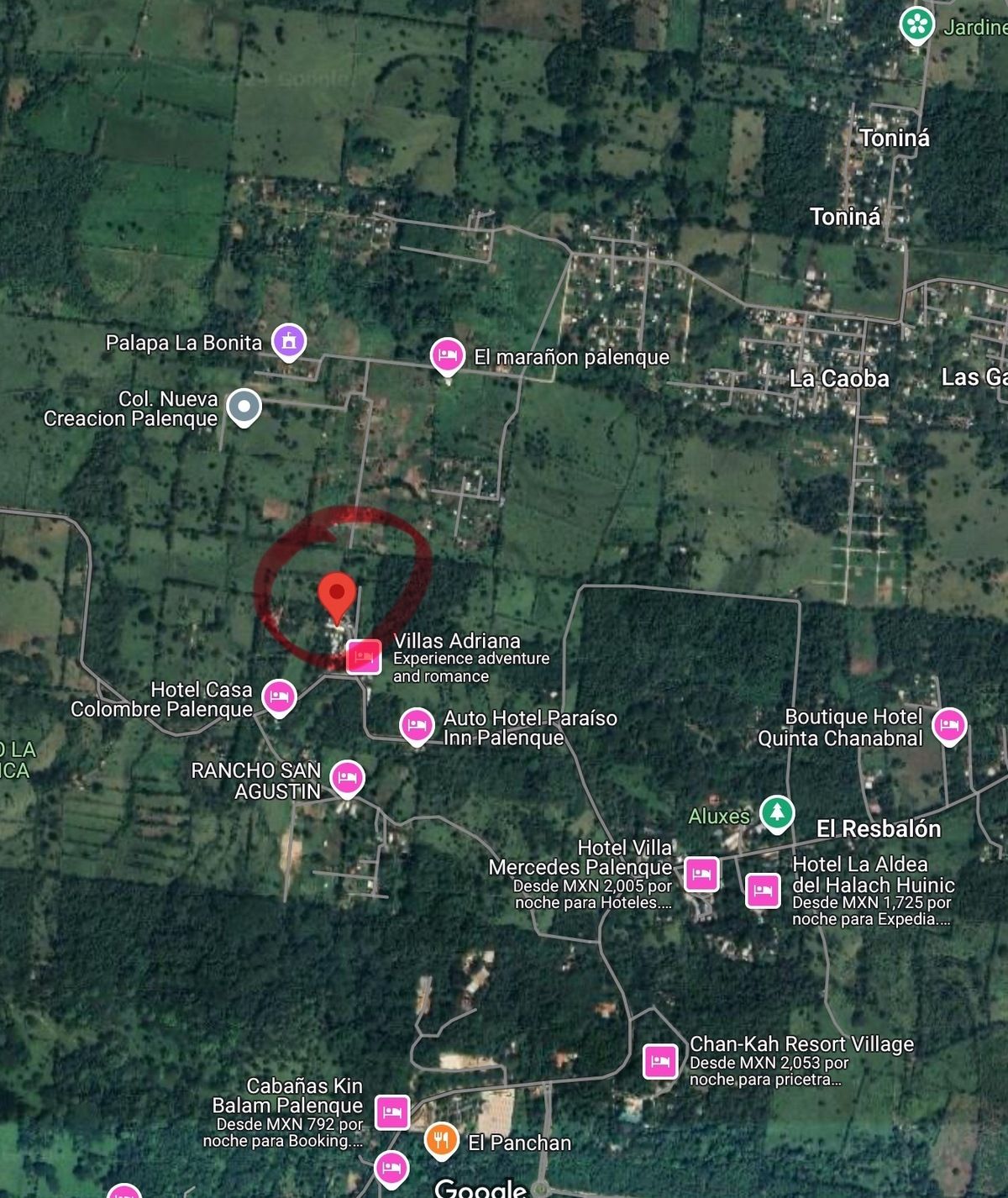This screenshot has height=1198, width=1008.
Task: Select the Hotel La Aldea del Halach Huinic pin
Action: point(763,890)
